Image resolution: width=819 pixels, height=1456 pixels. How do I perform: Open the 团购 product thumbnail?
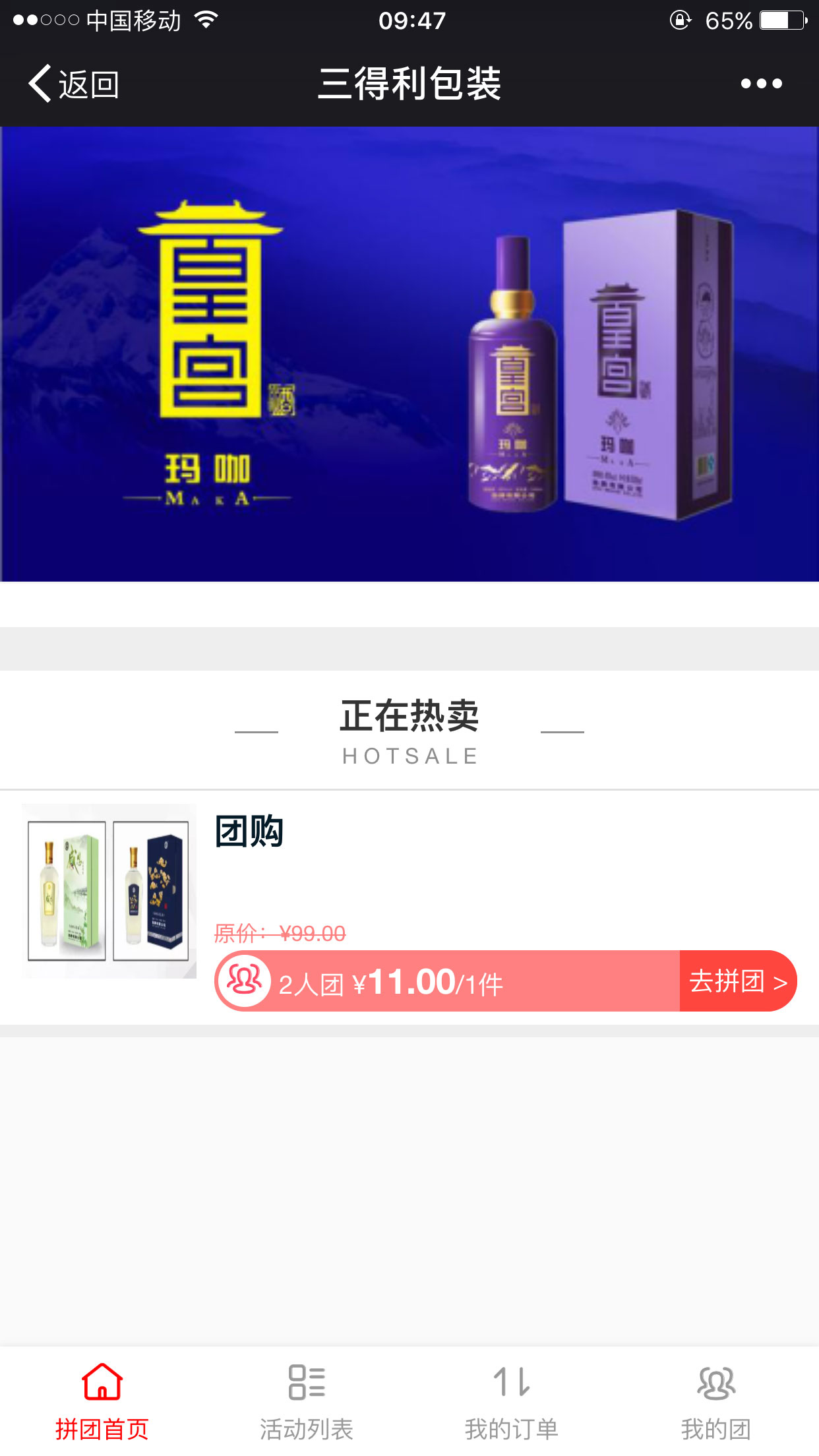pyautogui.click(x=109, y=890)
